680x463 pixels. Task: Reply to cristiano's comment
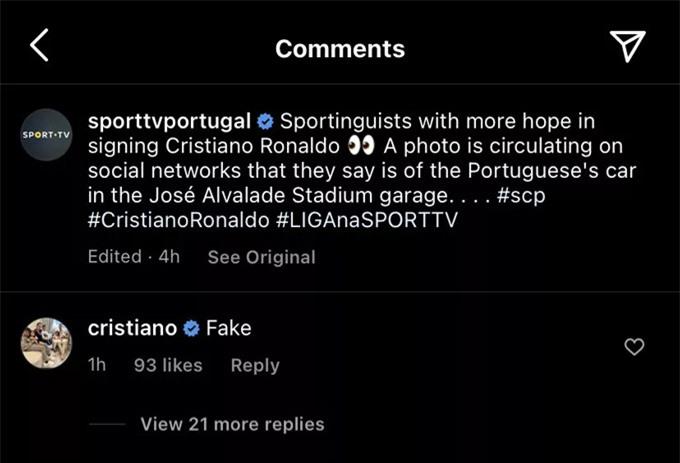[255, 365]
